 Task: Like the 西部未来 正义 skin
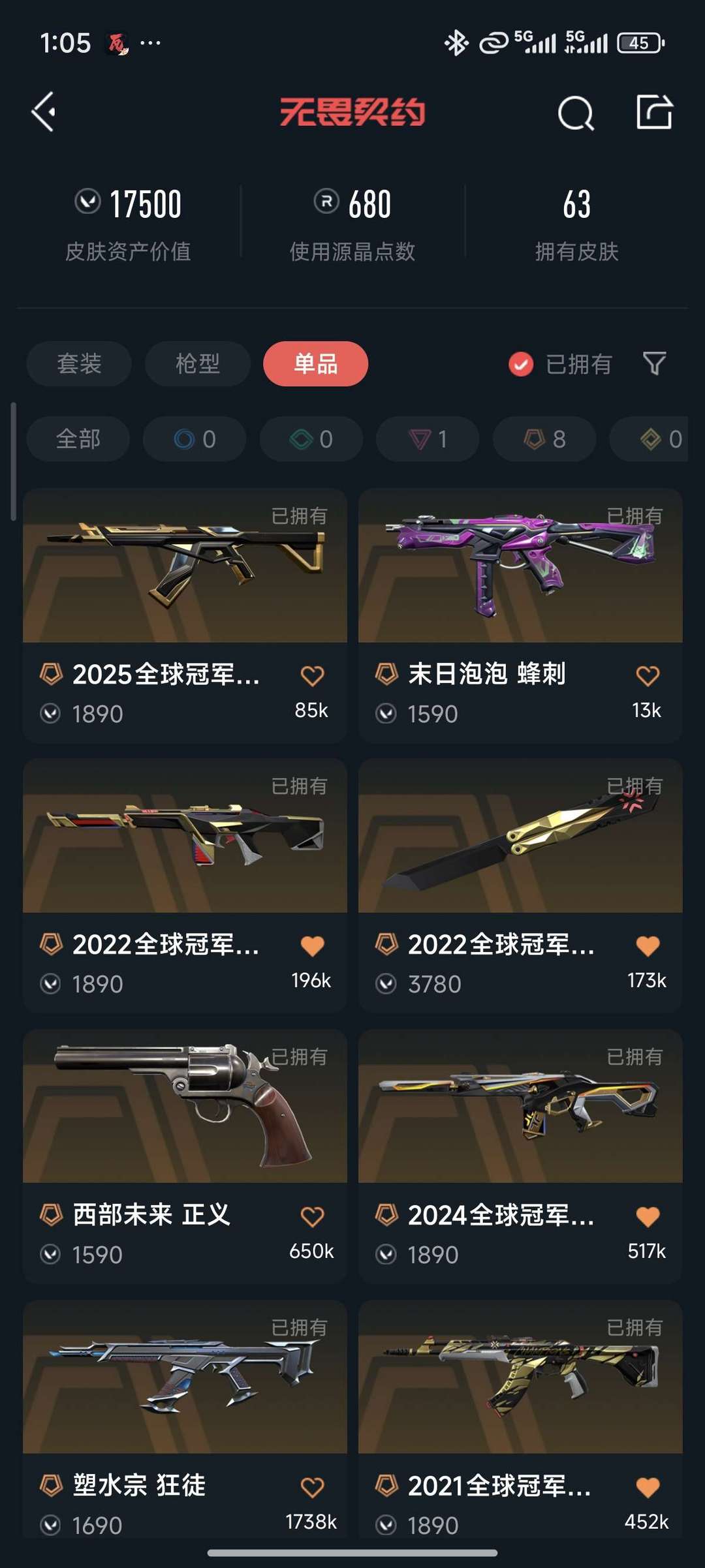pos(312,1216)
